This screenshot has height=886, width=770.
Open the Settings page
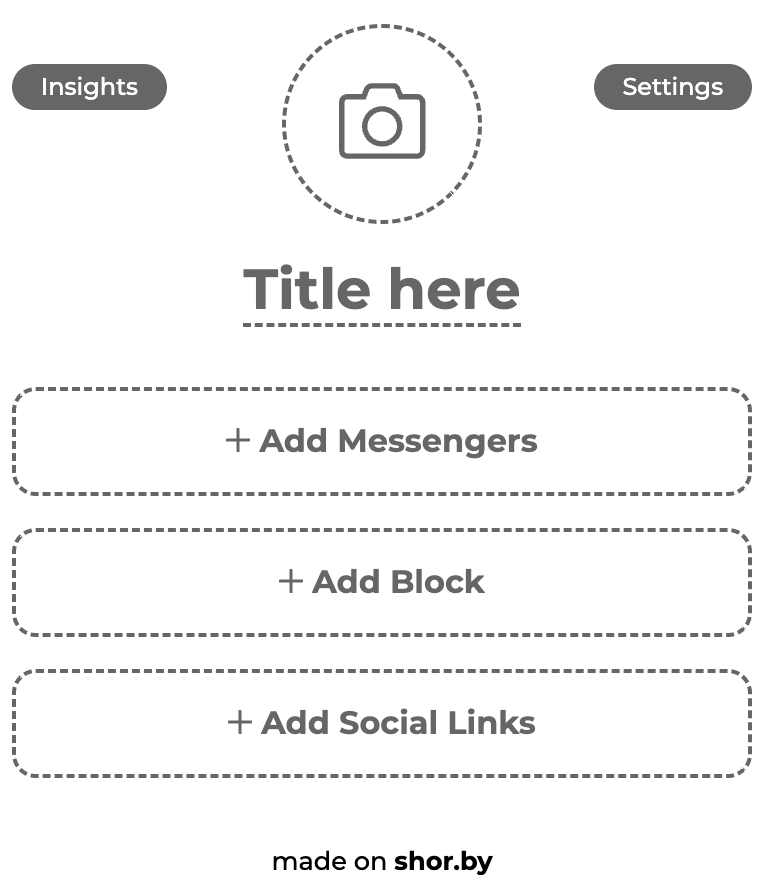[672, 87]
